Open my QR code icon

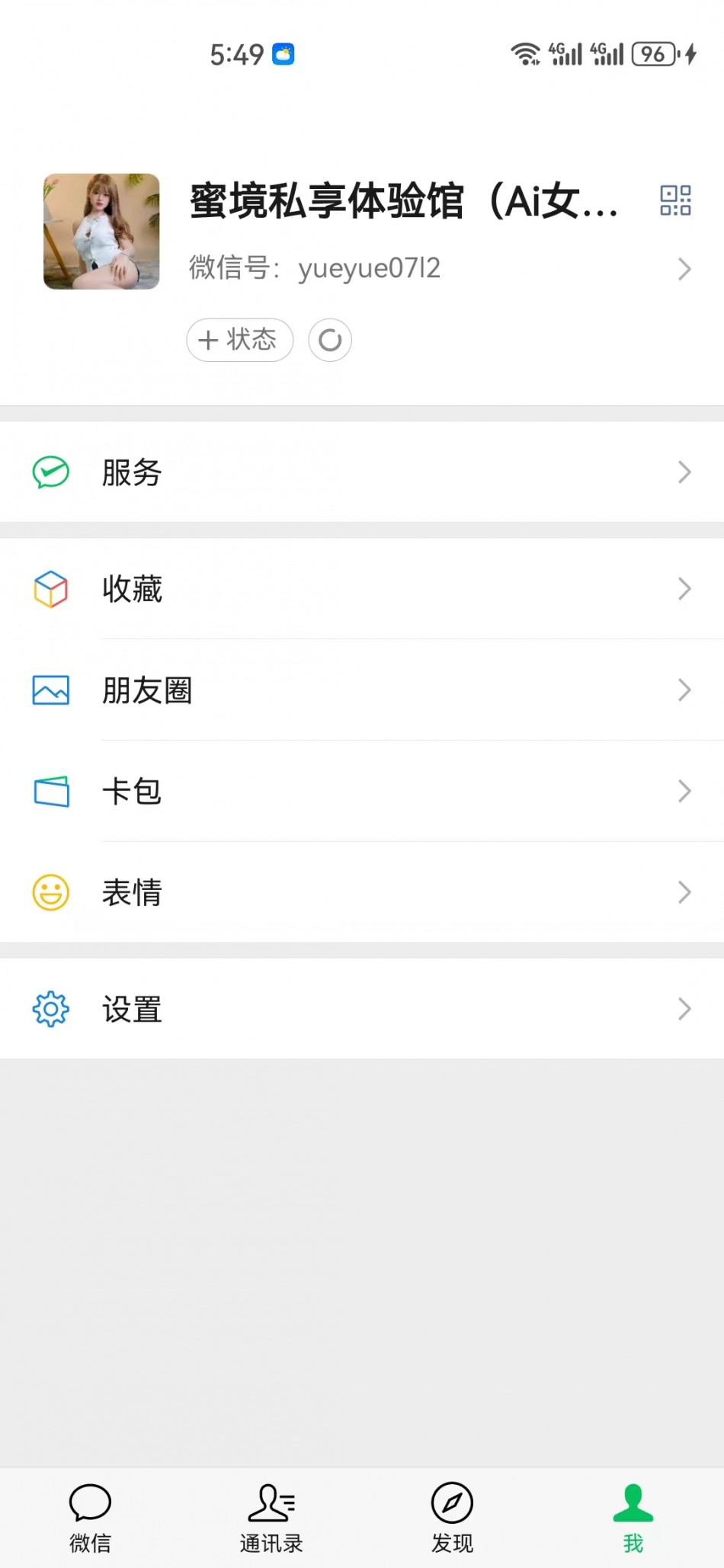[675, 200]
